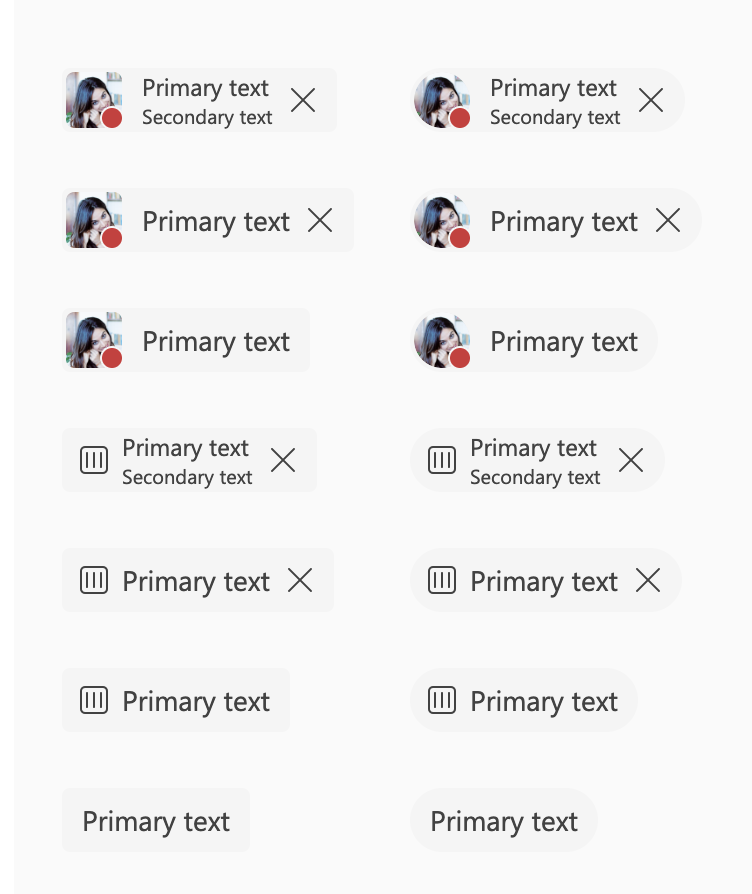Tap the pill calendar-icon tag without dismiss icon
This screenshot has height=894, width=752.
click(x=524, y=701)
